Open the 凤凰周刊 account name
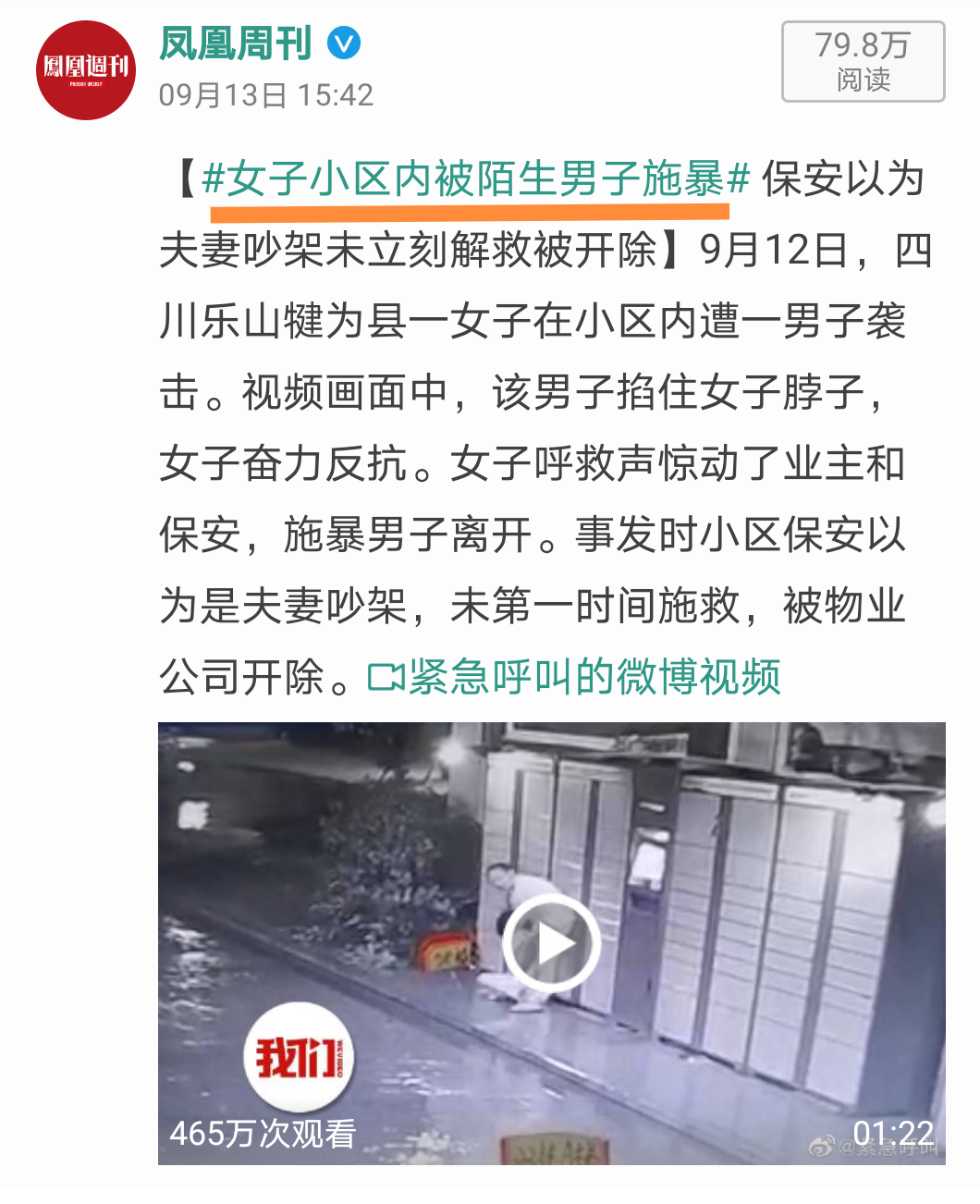 [x=236, y=43]
